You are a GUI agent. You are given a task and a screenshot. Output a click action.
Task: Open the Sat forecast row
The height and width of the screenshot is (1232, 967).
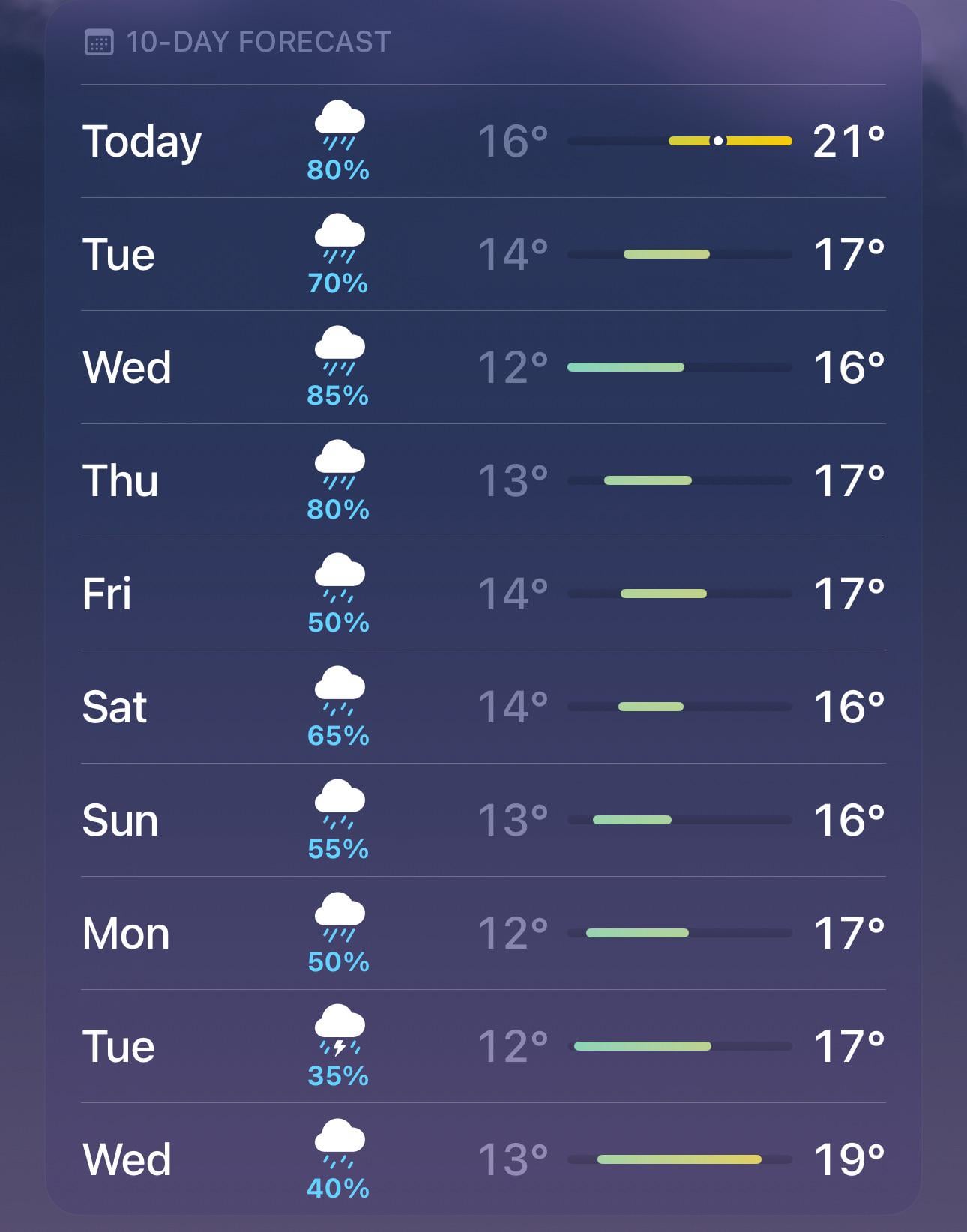pos(483,707)
